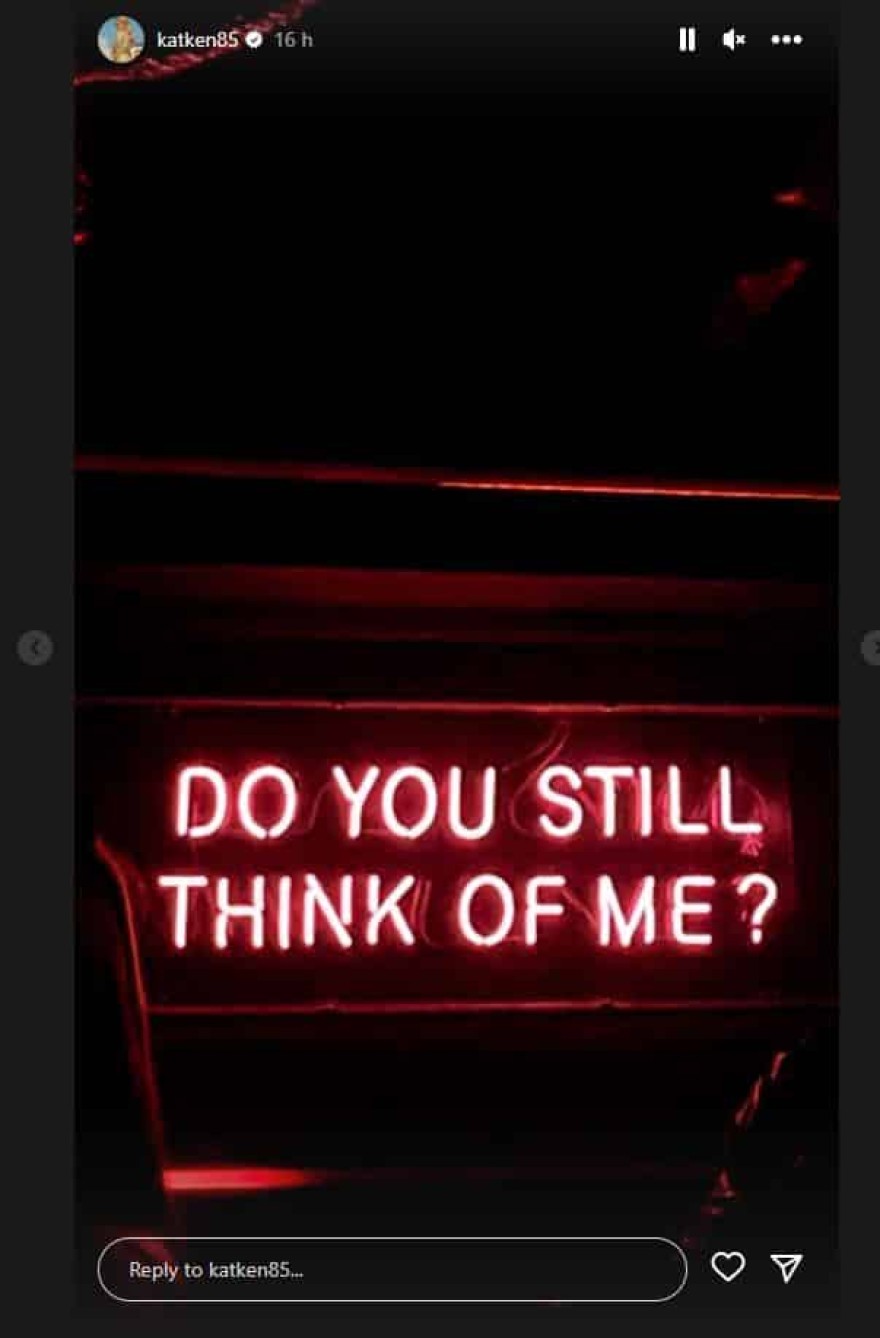Like this story with the heart

(x=728, y=1268)
